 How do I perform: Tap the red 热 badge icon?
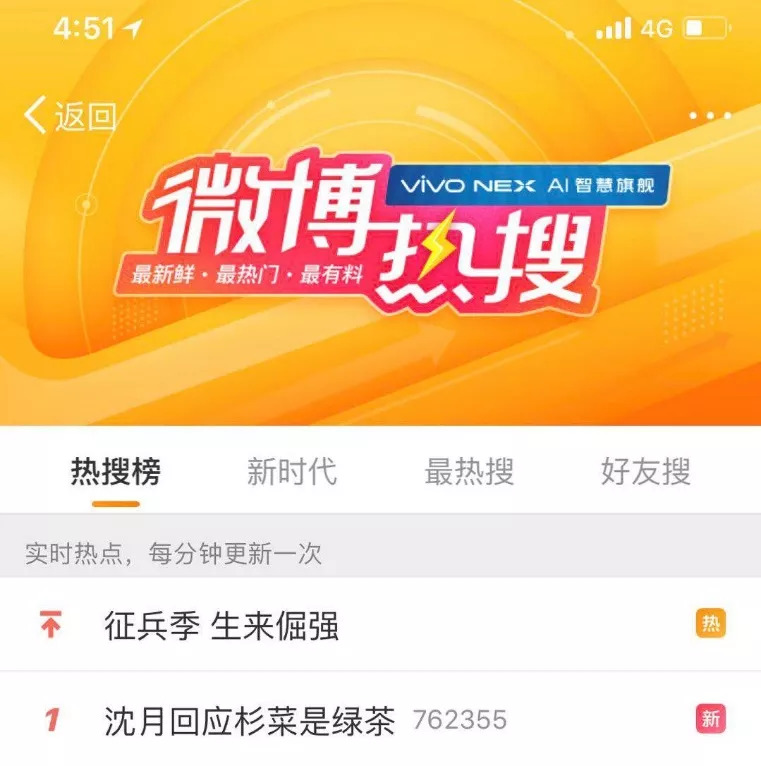point(712,622)
